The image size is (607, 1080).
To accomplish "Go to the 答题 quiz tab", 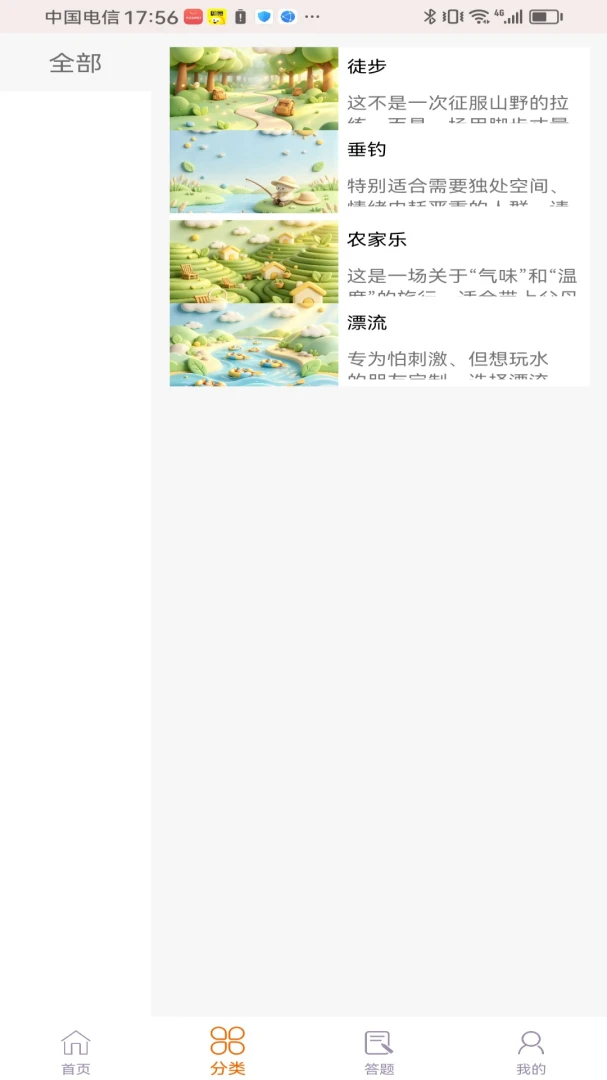I will [x=379, y=1052].
